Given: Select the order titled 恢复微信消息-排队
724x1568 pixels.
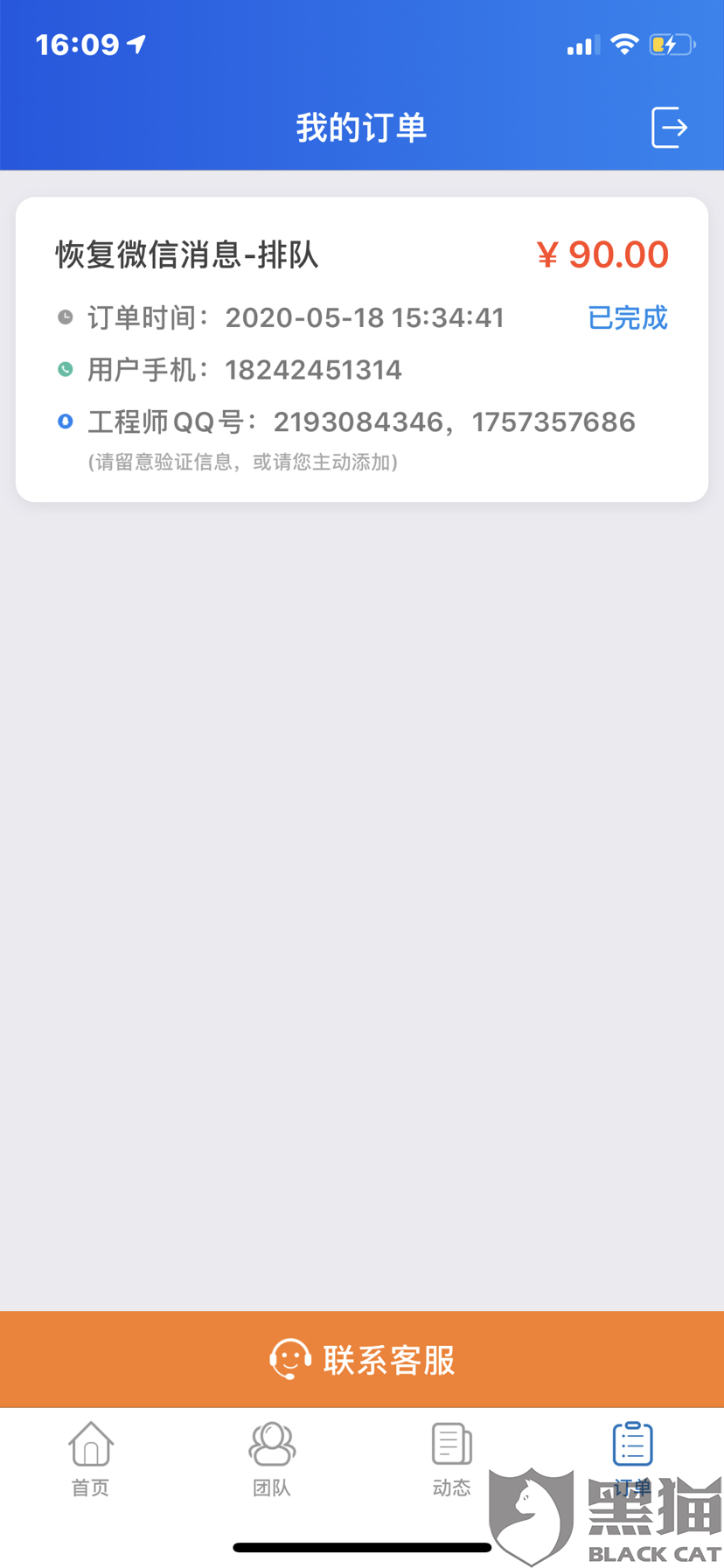Looking at the screenshot, I should (186, 254).
